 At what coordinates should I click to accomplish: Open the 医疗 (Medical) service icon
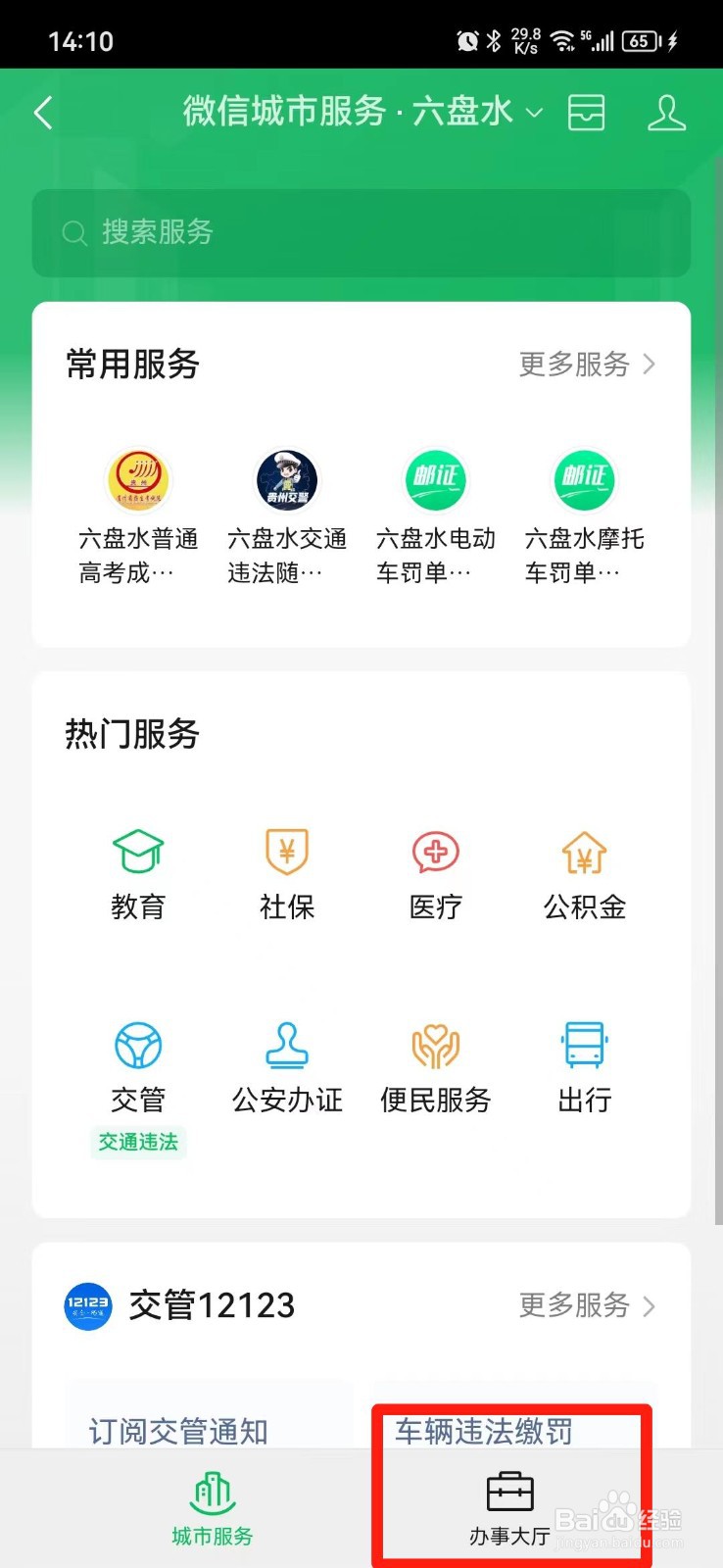[435, 872]
